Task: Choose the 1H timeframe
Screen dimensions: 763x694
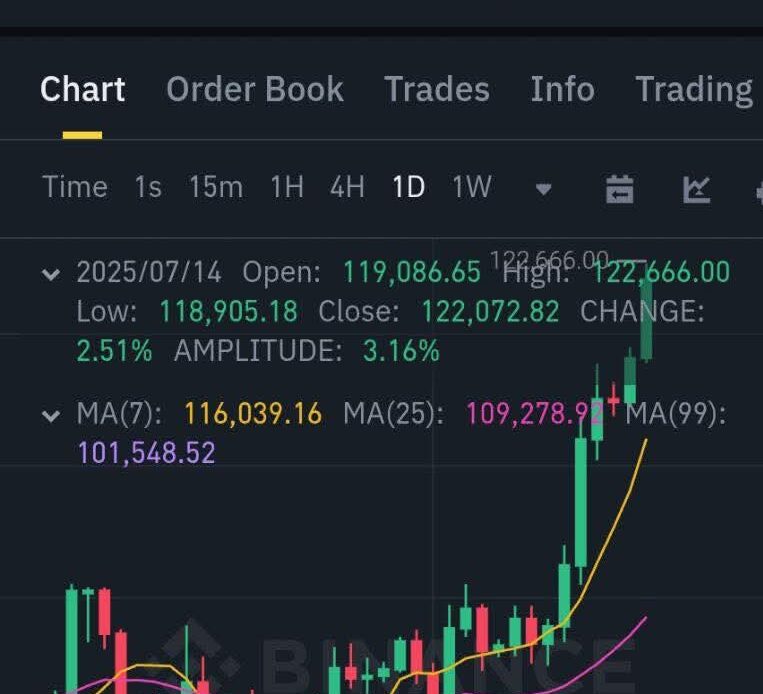Action: coord(287,187)
